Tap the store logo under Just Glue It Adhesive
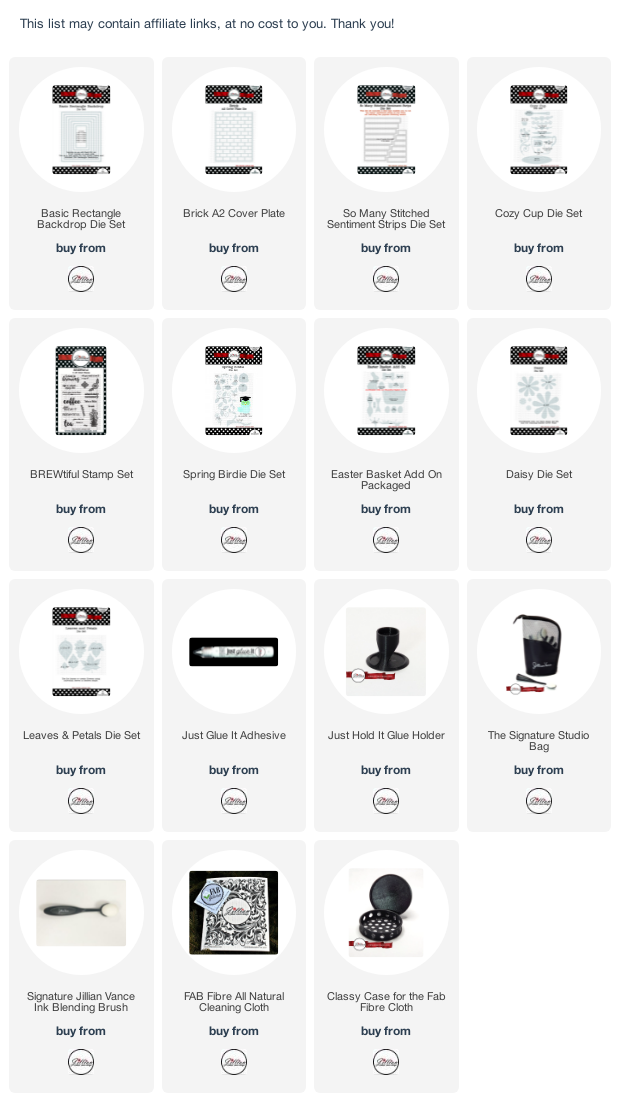This screenshot has width=620, height=1114. 234,801
